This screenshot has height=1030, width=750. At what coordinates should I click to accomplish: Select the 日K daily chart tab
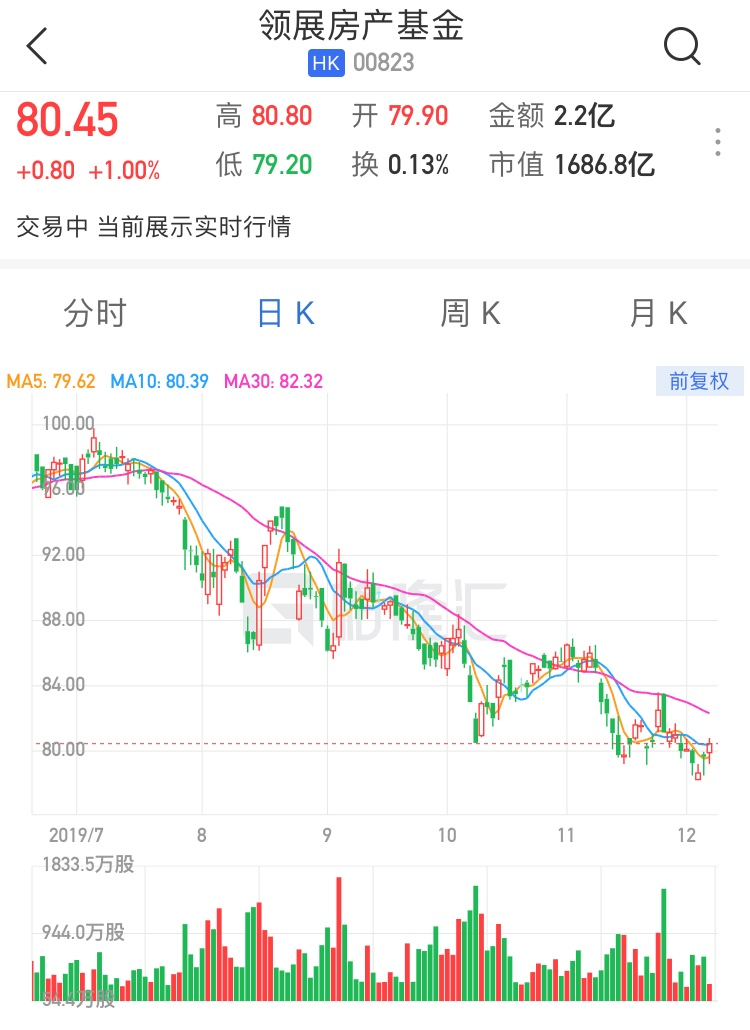tap(286, 314)
